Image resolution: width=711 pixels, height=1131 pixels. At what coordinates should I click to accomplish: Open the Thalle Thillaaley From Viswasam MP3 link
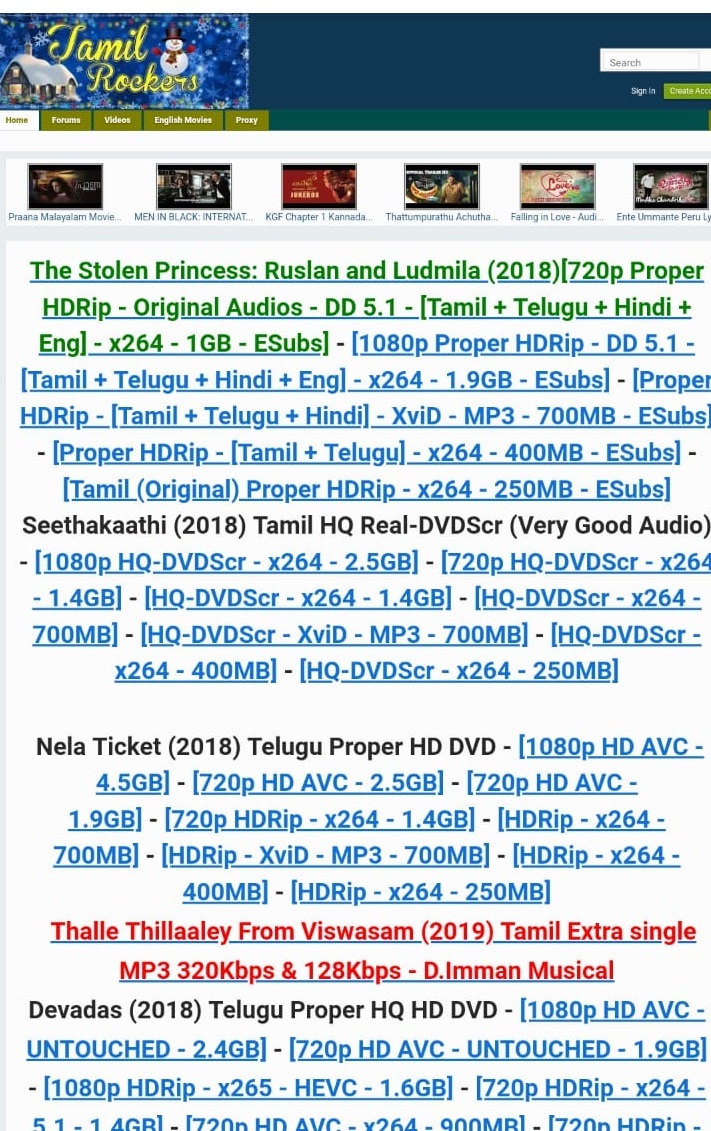pyautogui.click(x=372, y=951)
